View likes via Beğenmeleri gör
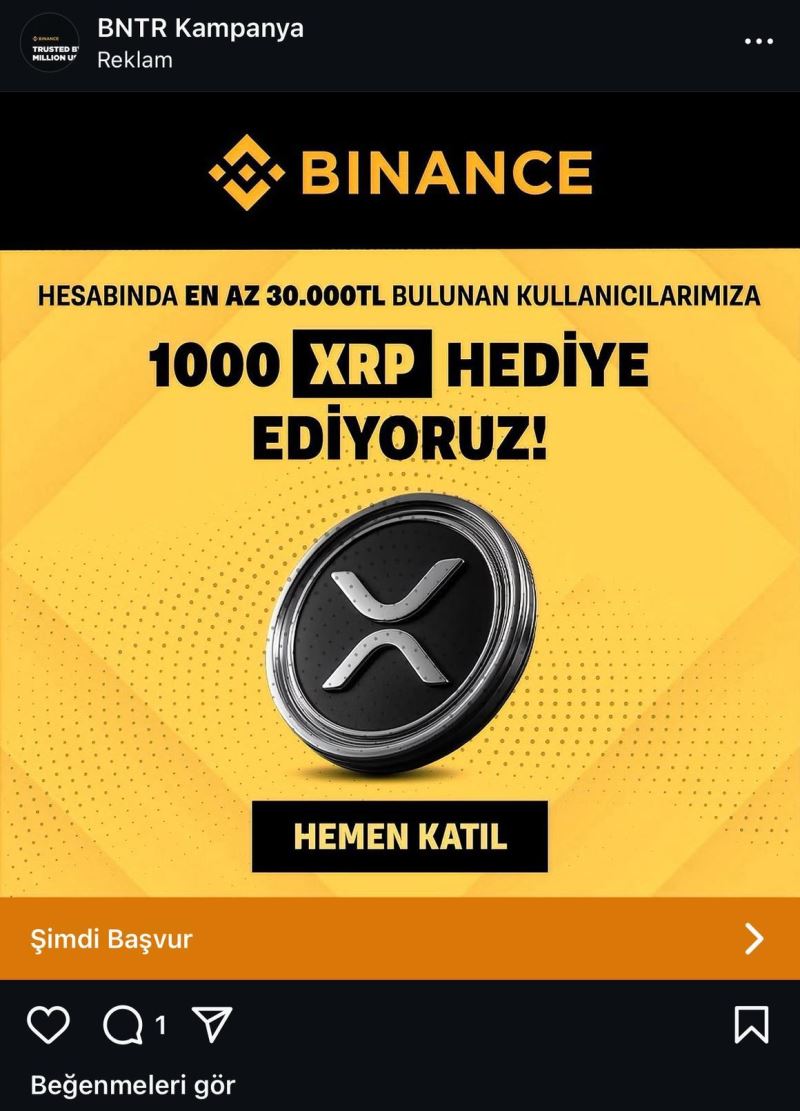The image size is (800, 1111). (133, 1085)
